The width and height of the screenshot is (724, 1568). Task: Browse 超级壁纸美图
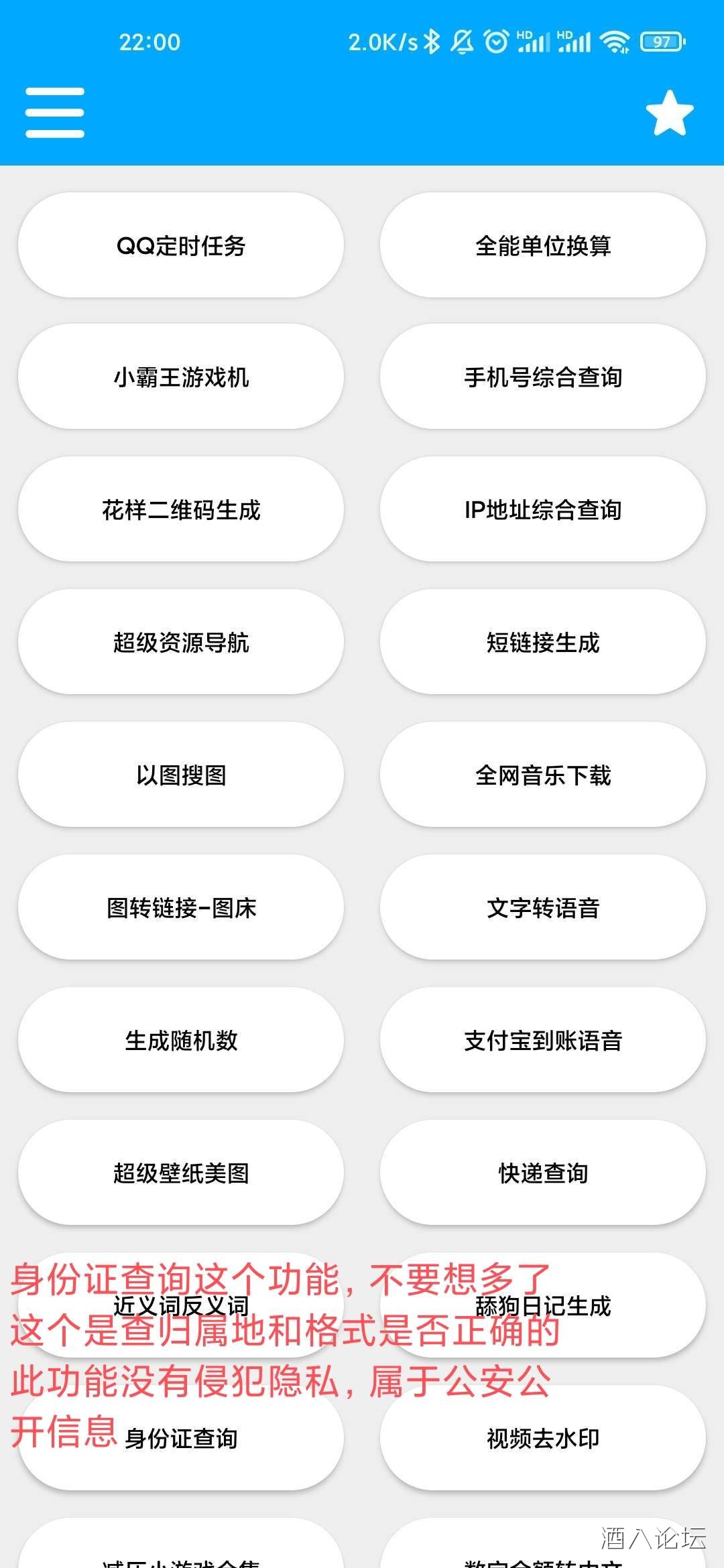click(x=181, y=1173)
